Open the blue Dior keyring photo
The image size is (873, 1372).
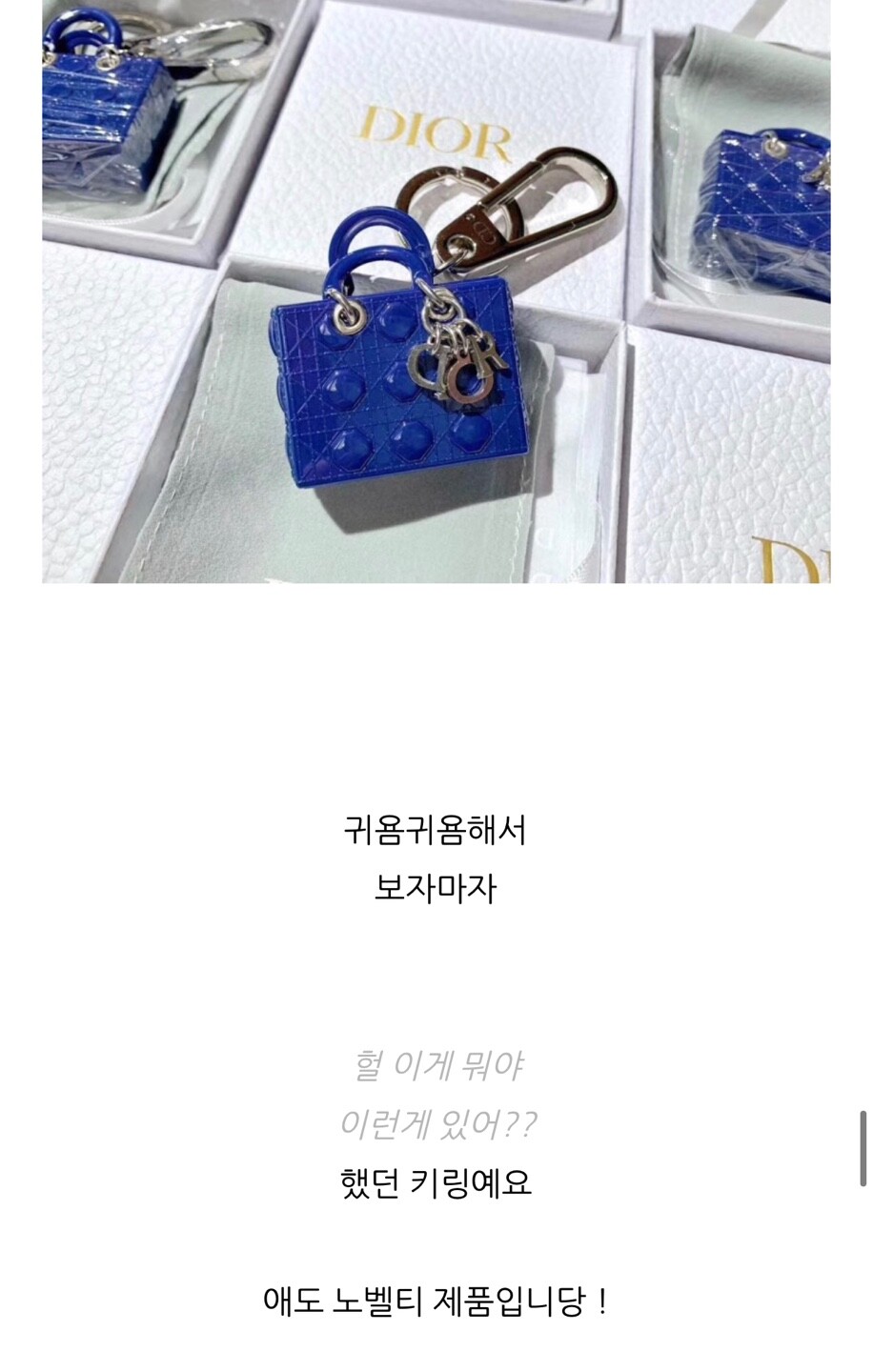click(436, 291)
